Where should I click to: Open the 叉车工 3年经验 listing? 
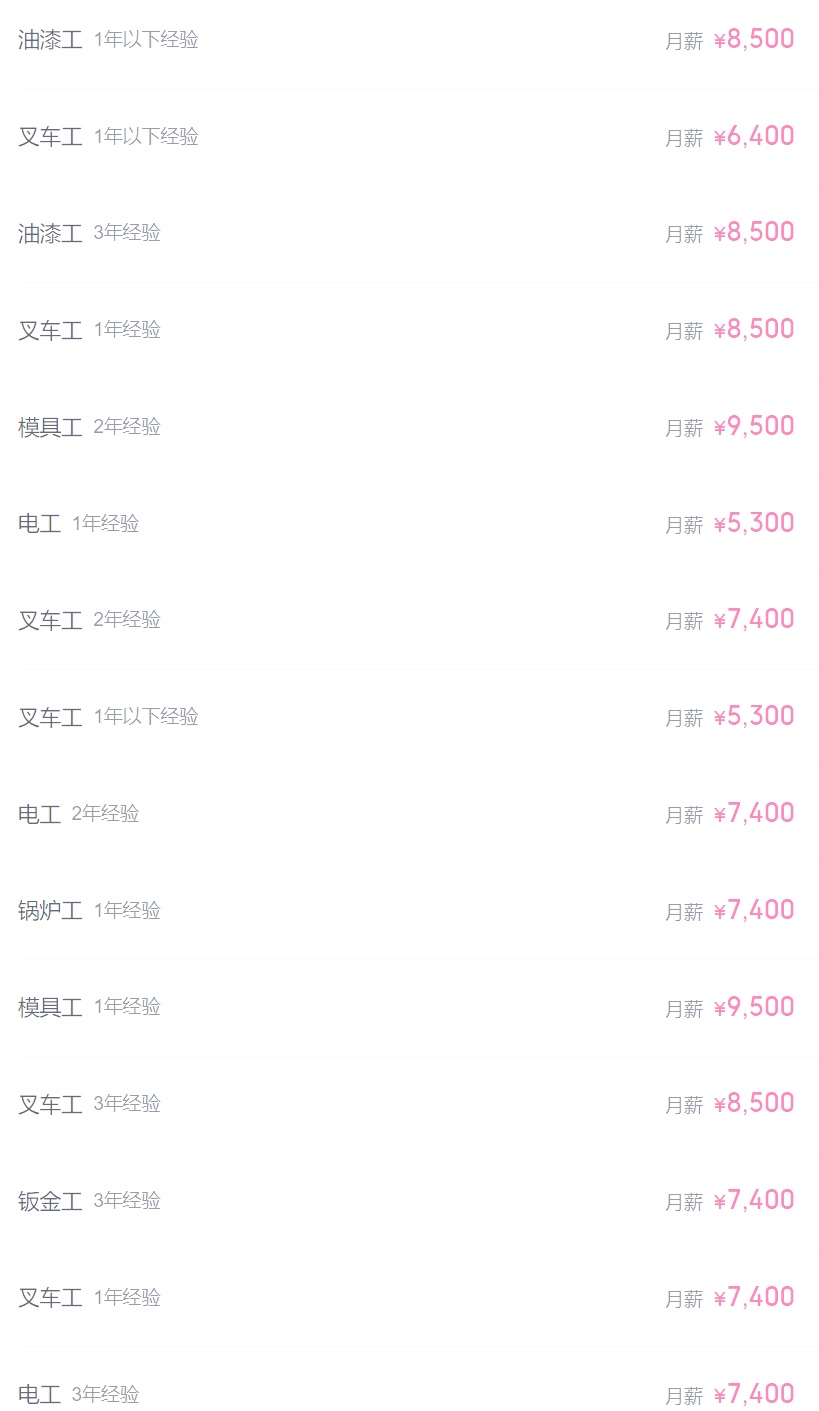click(x=409, y=1105)
